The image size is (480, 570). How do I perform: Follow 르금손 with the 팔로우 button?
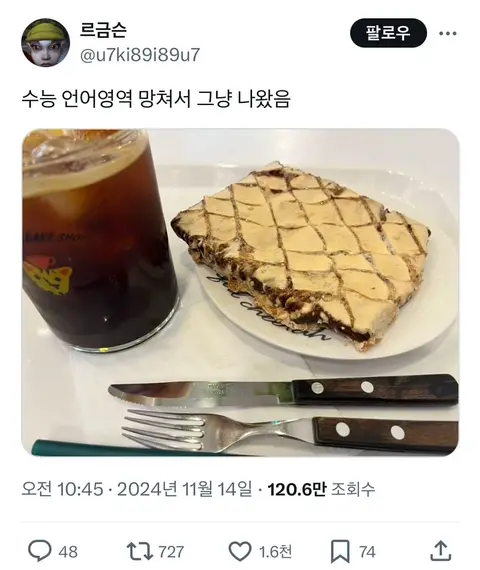pos(388,33)
